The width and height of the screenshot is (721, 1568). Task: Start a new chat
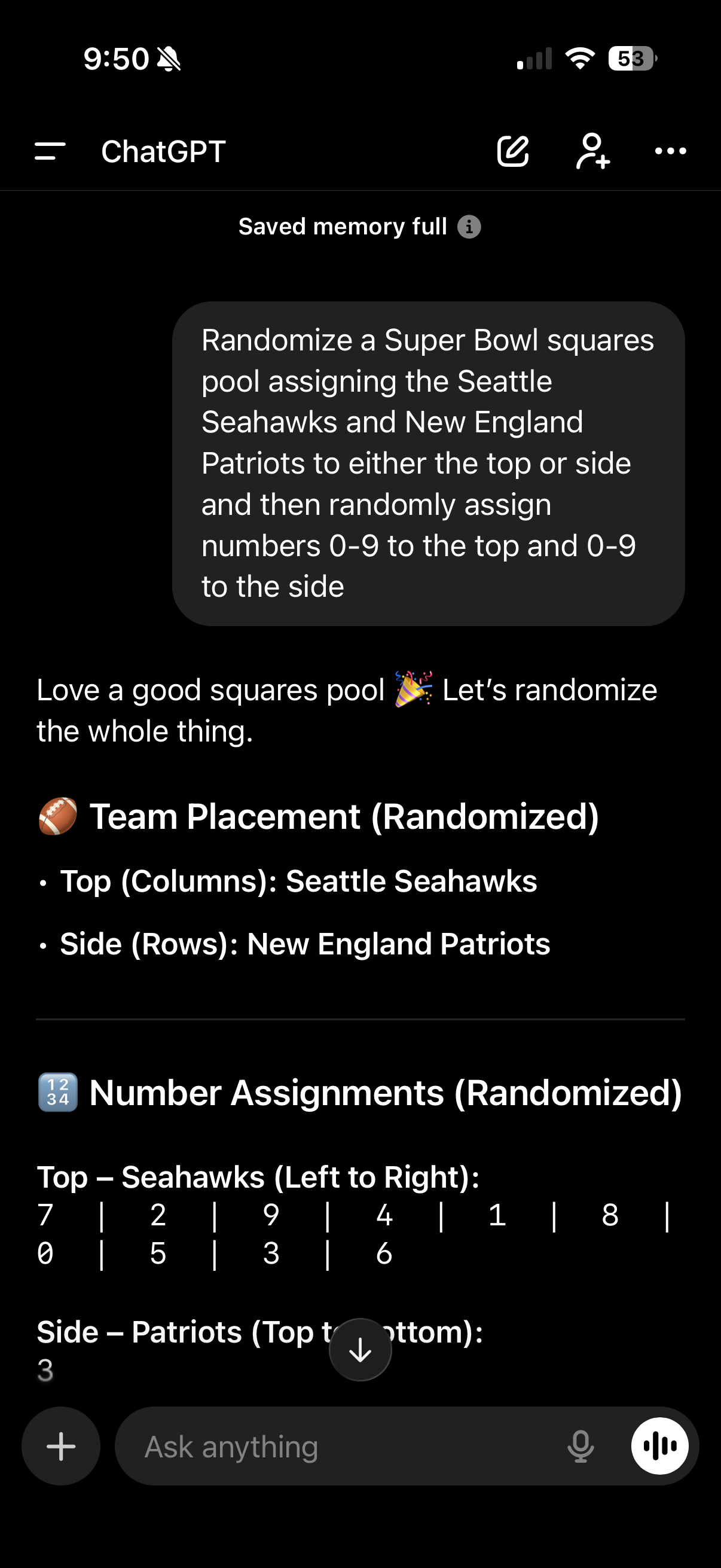coord(513,151)
